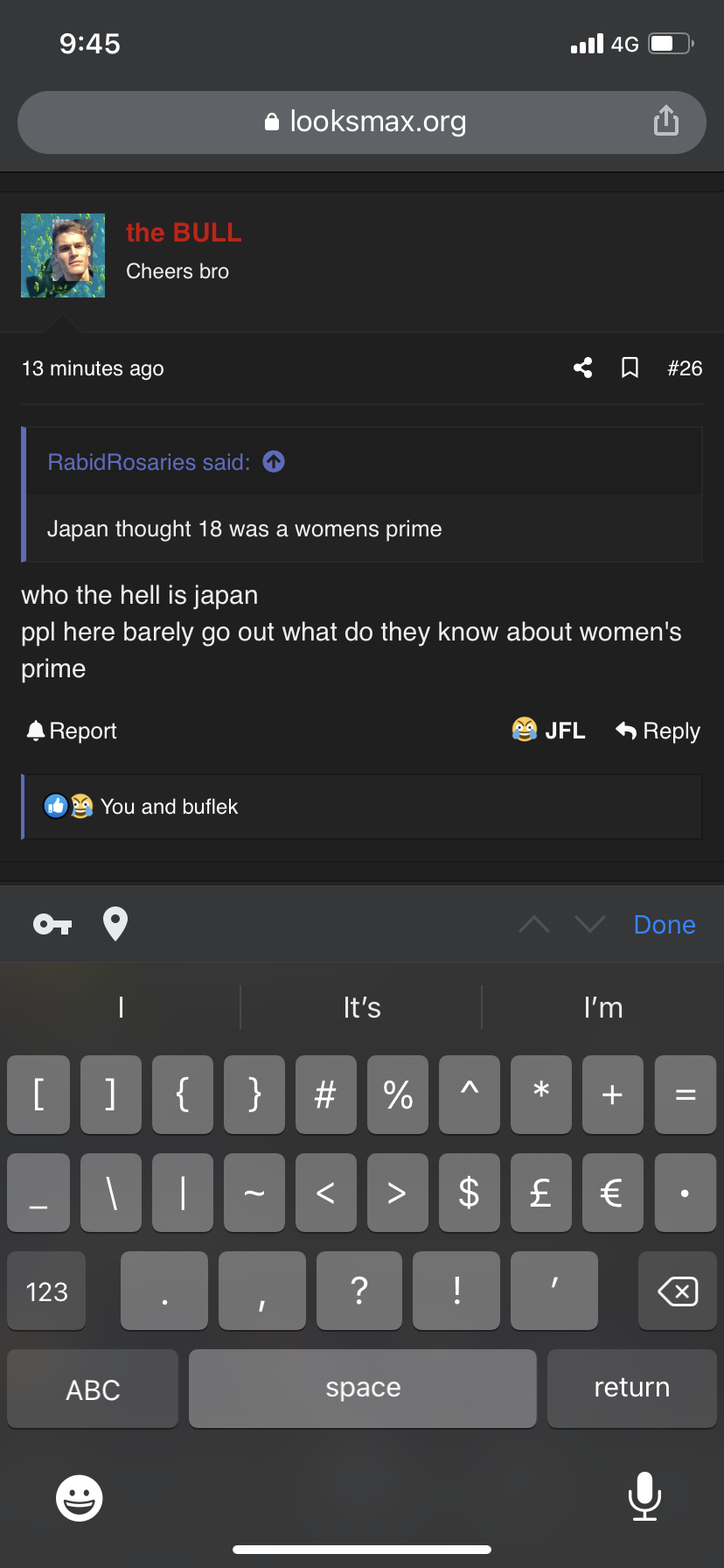Open the BULL's profile avatar
724x1568 pixels.
tap(63, 255)
